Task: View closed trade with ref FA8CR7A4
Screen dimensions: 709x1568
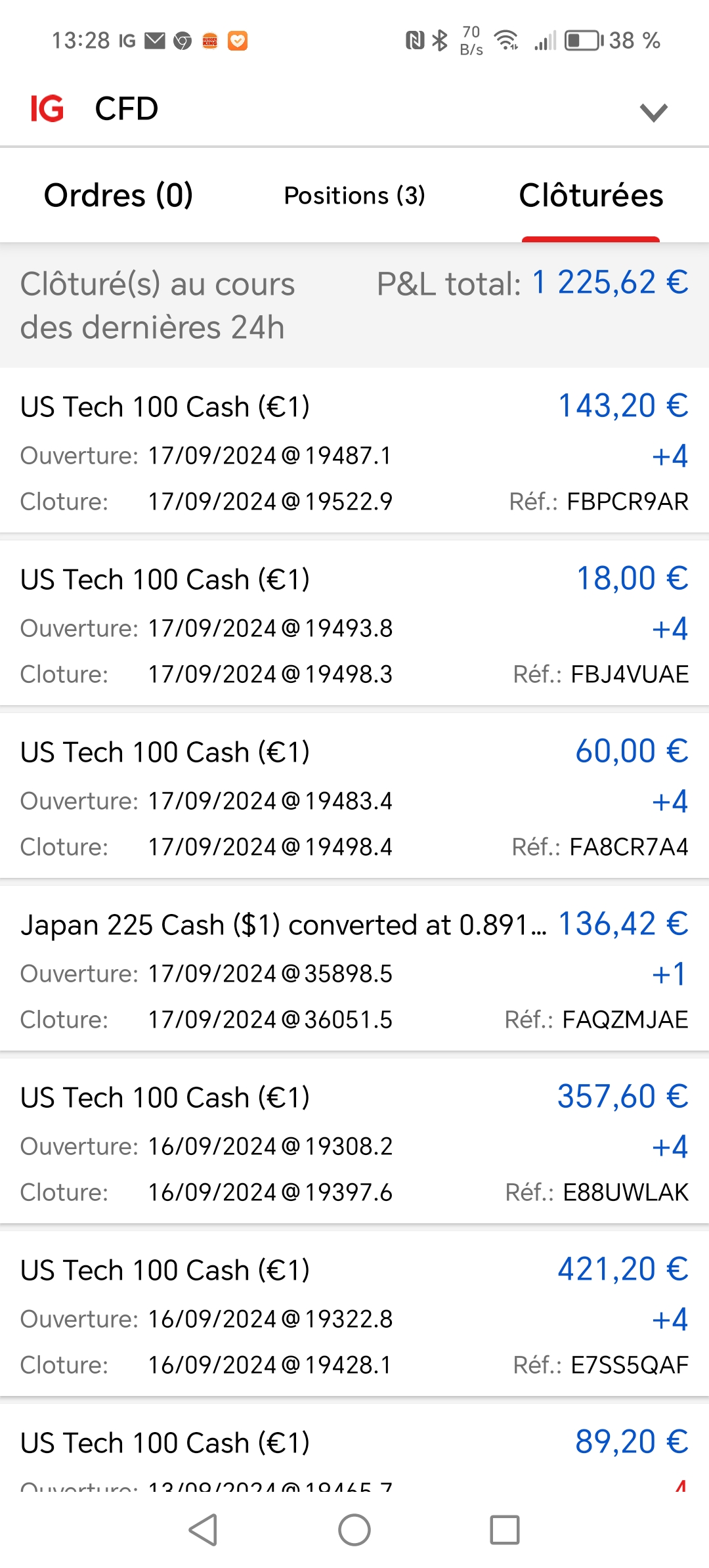Action: 354,798
